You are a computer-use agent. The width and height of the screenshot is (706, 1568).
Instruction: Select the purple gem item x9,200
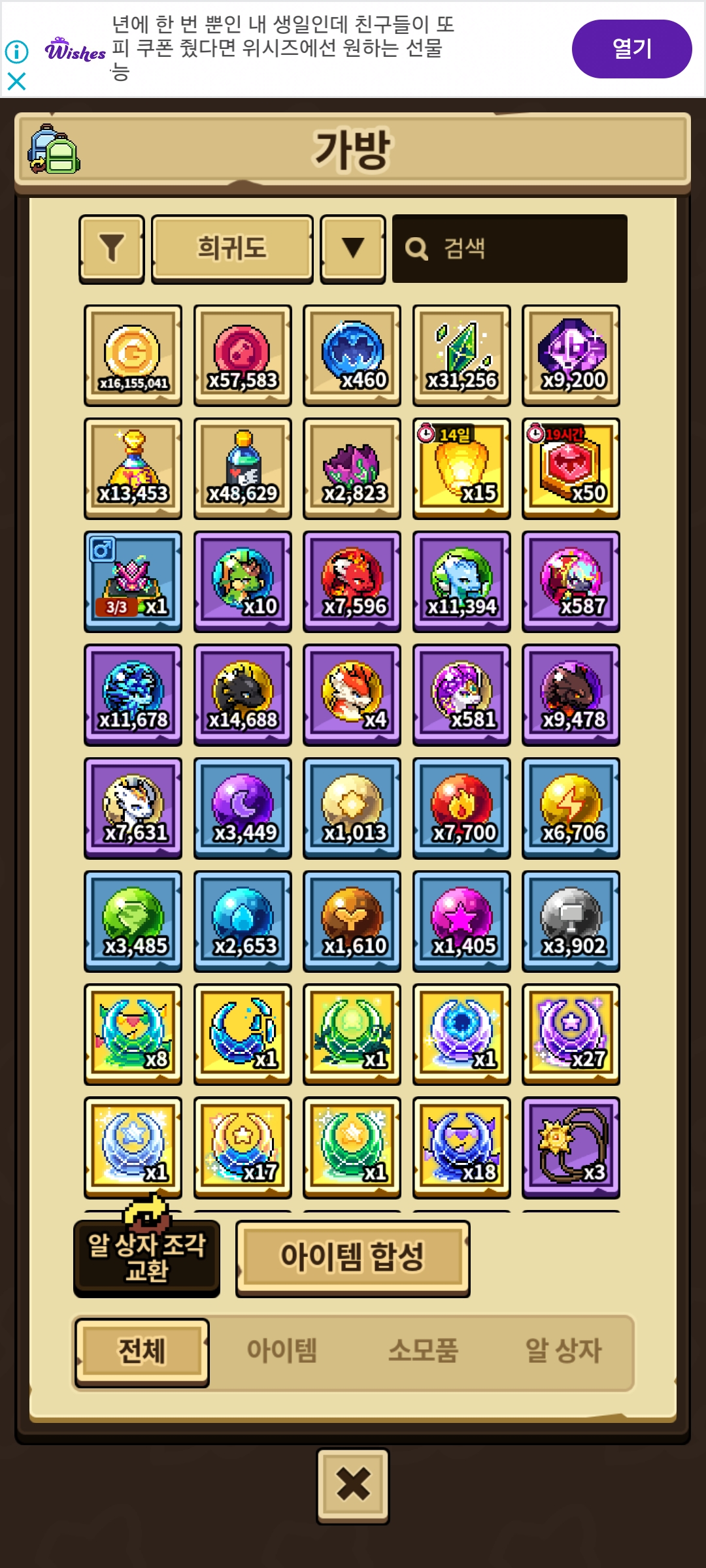[x=571, y=355]
